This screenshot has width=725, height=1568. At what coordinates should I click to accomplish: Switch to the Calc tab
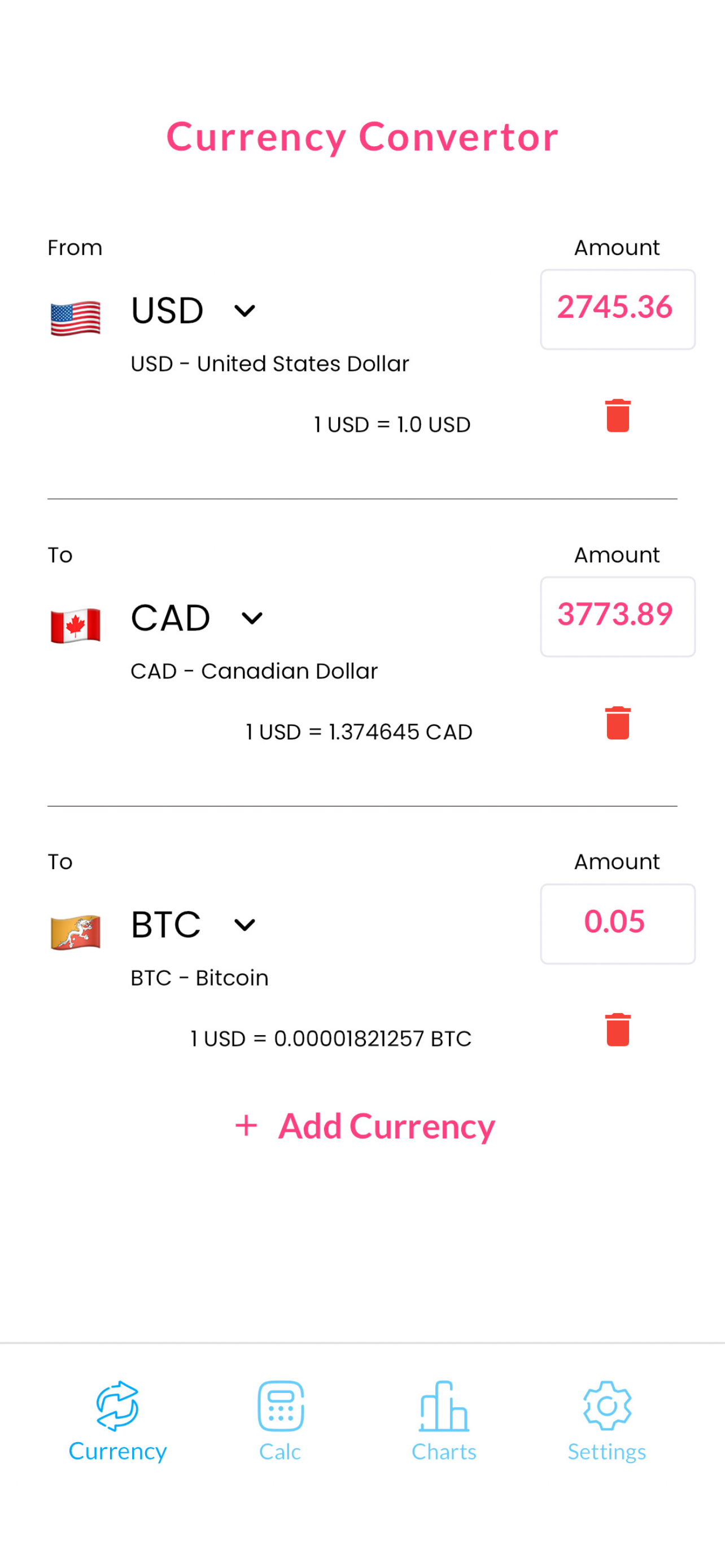click(x=280, y=1421)
